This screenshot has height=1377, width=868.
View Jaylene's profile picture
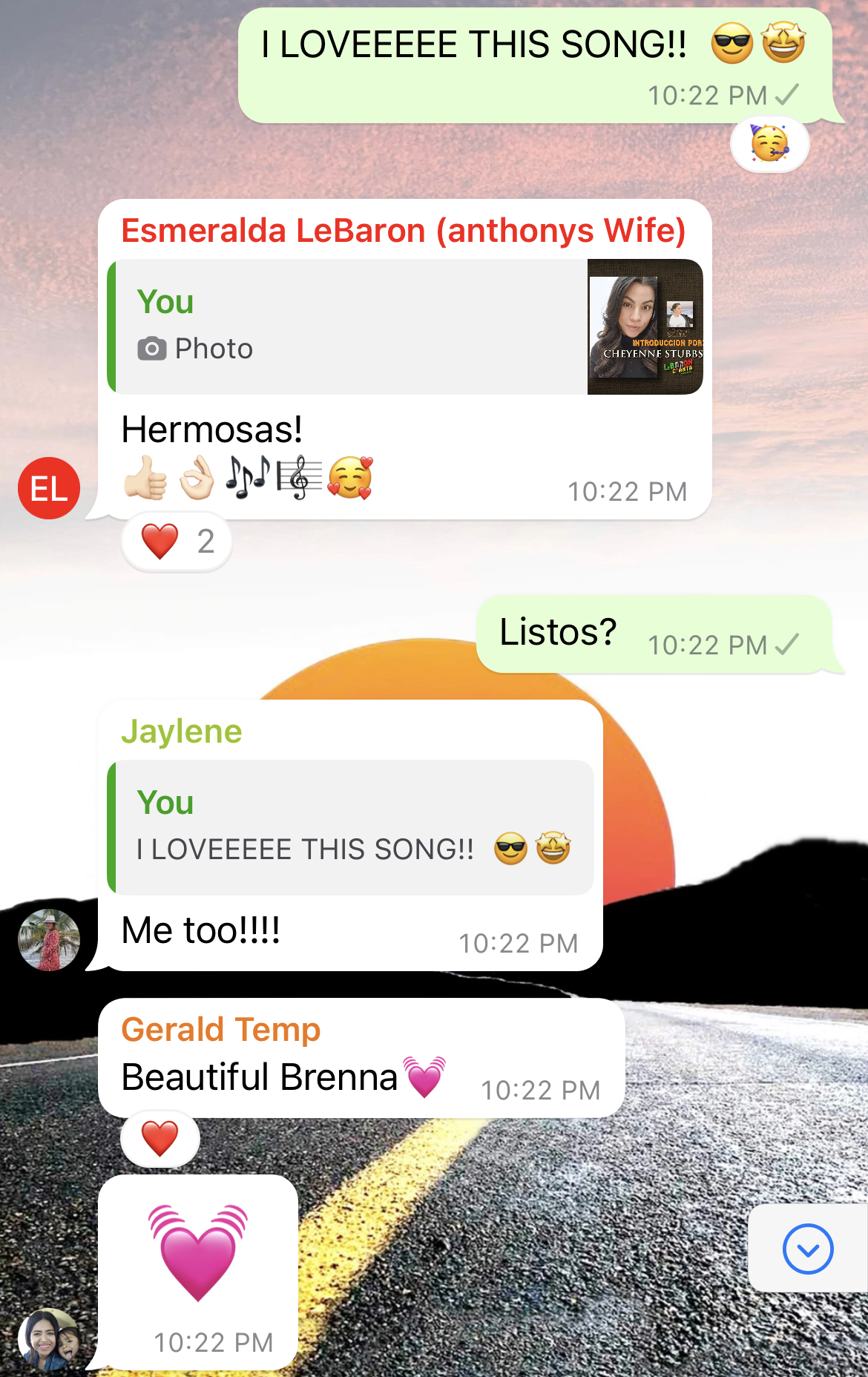(x=49, y=940)
